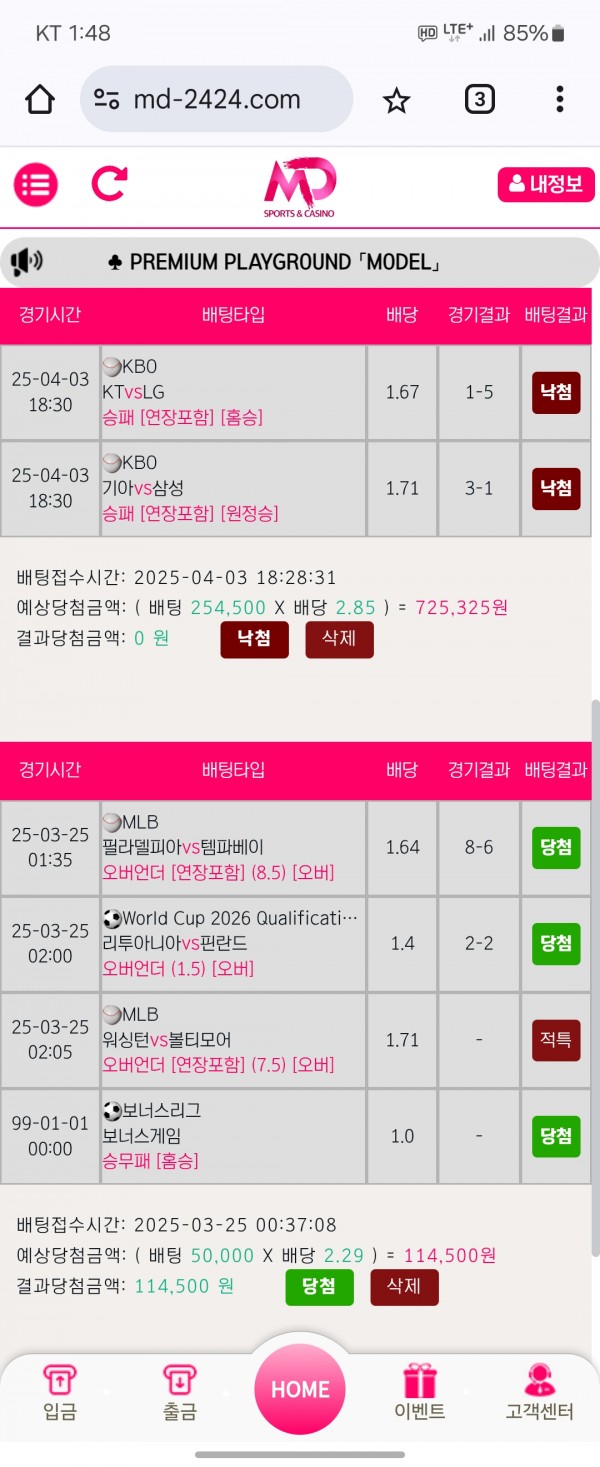600x1467 pixels.
Task: Open the browser overflow menu
Action: click(559, 100)
